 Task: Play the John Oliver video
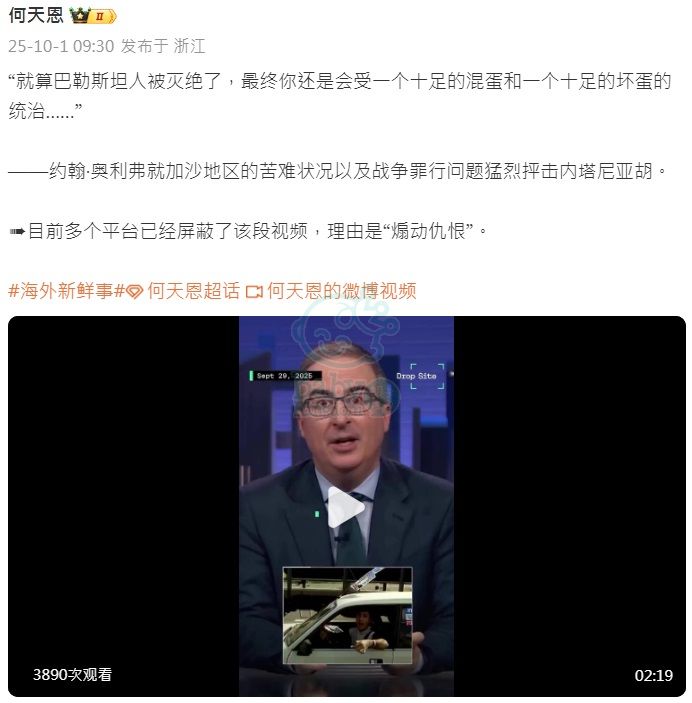(346, 507)
